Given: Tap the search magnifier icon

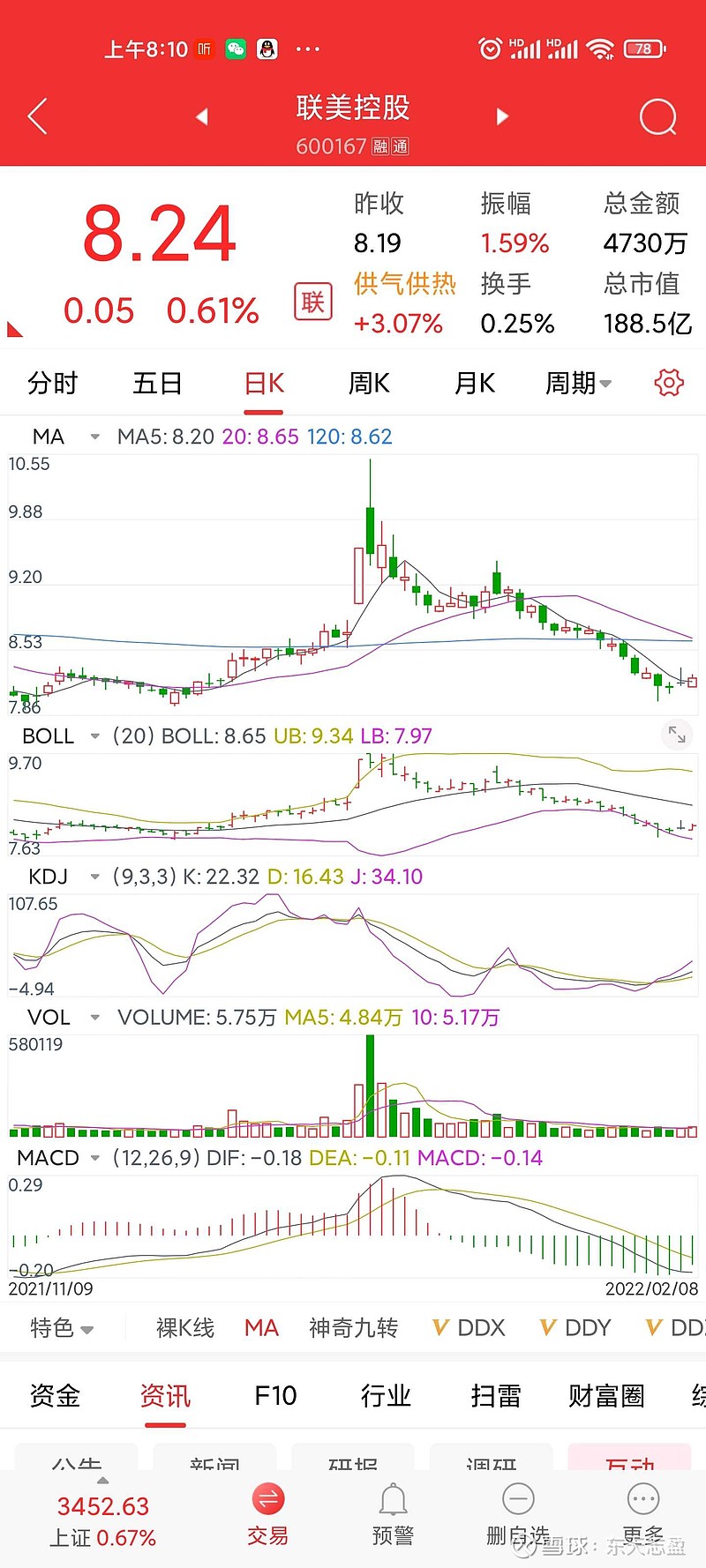Looking at the screenshot, I should 657,116.
